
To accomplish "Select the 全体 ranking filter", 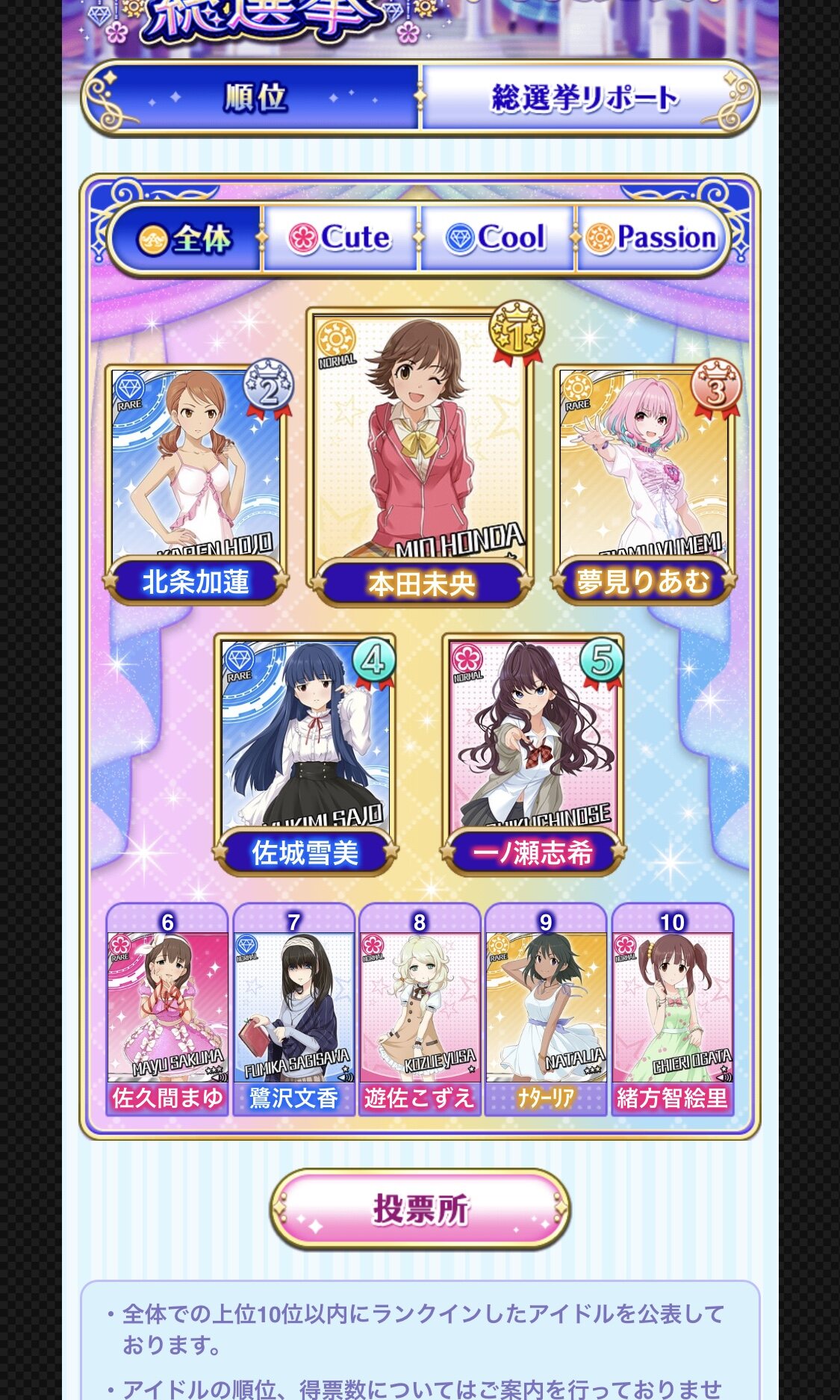I will 185,238.
